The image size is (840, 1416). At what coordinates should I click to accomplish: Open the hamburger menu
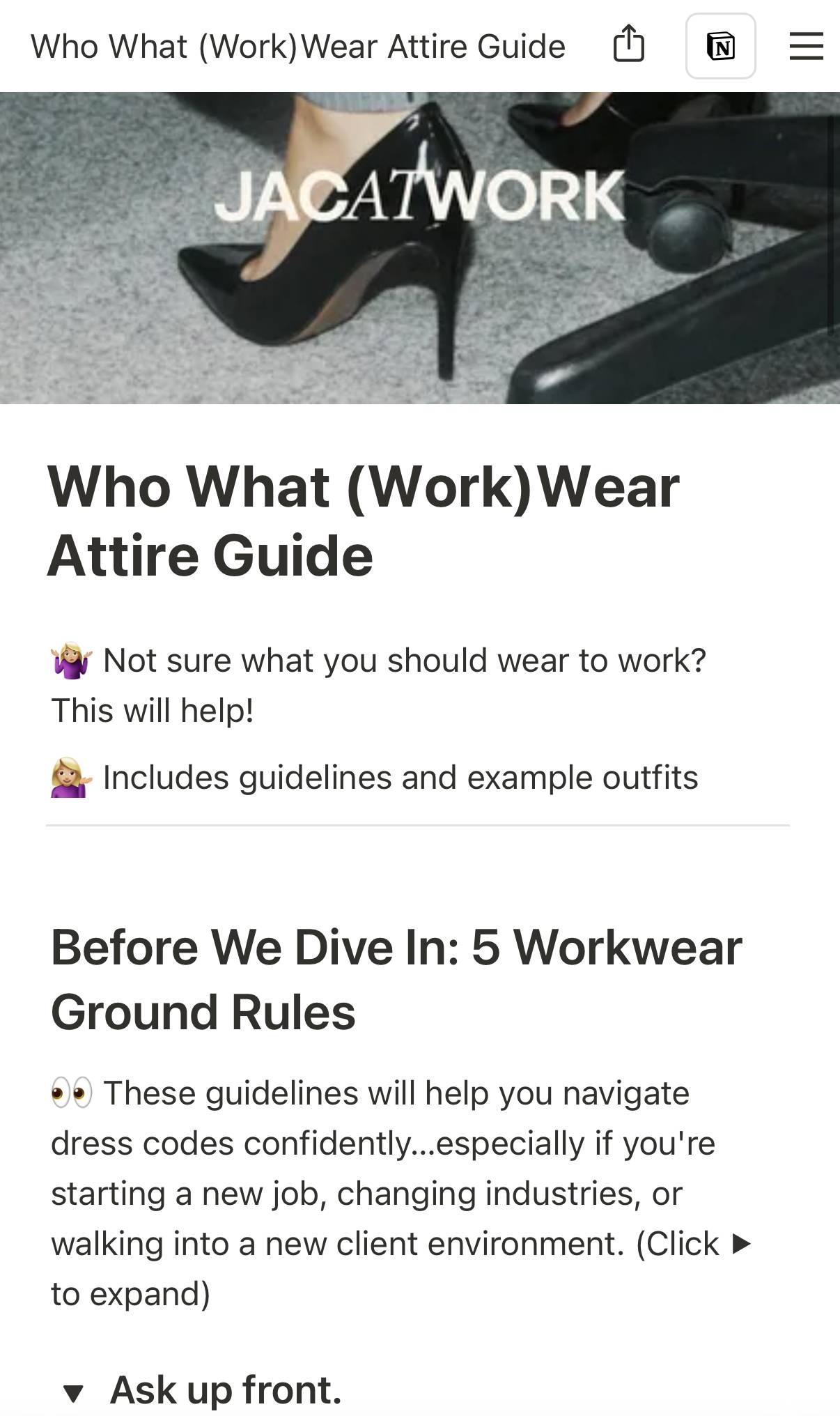[806, 46]
